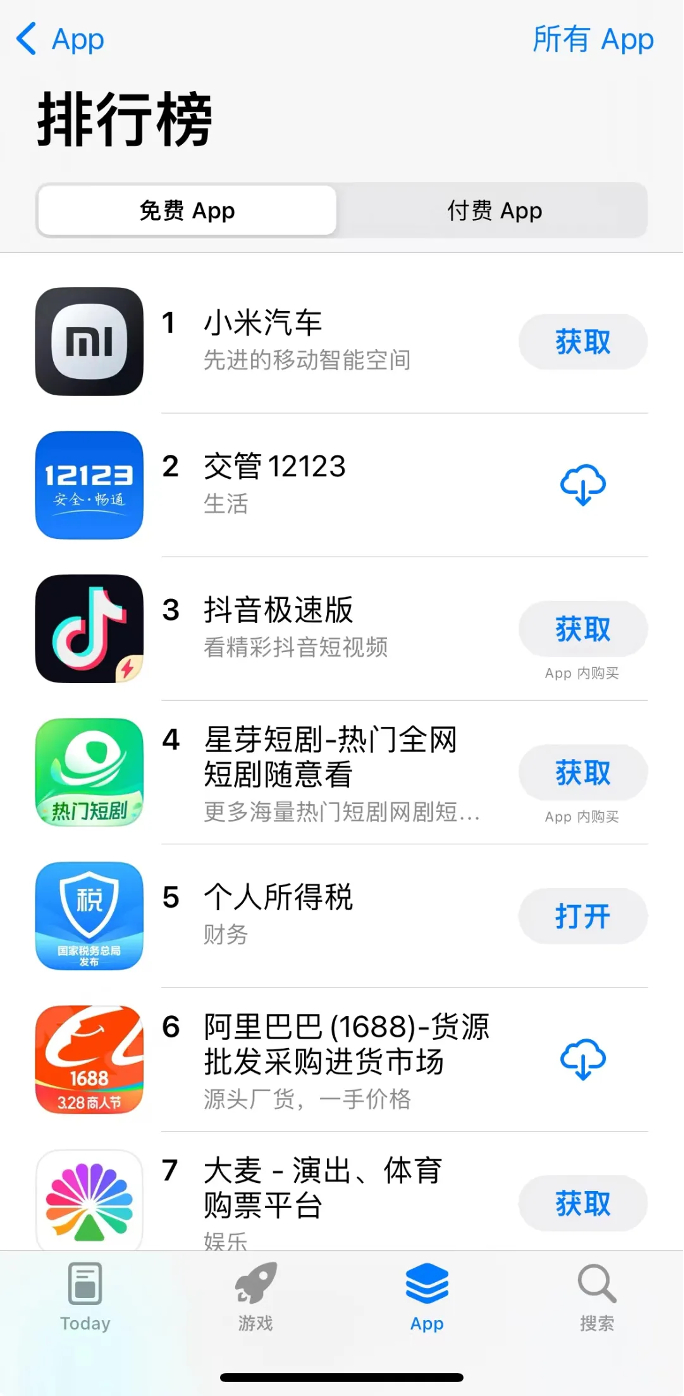
Task: Open the 个人所得税 app with 打开
Action: pyautogui.click(x=582, y=916)
